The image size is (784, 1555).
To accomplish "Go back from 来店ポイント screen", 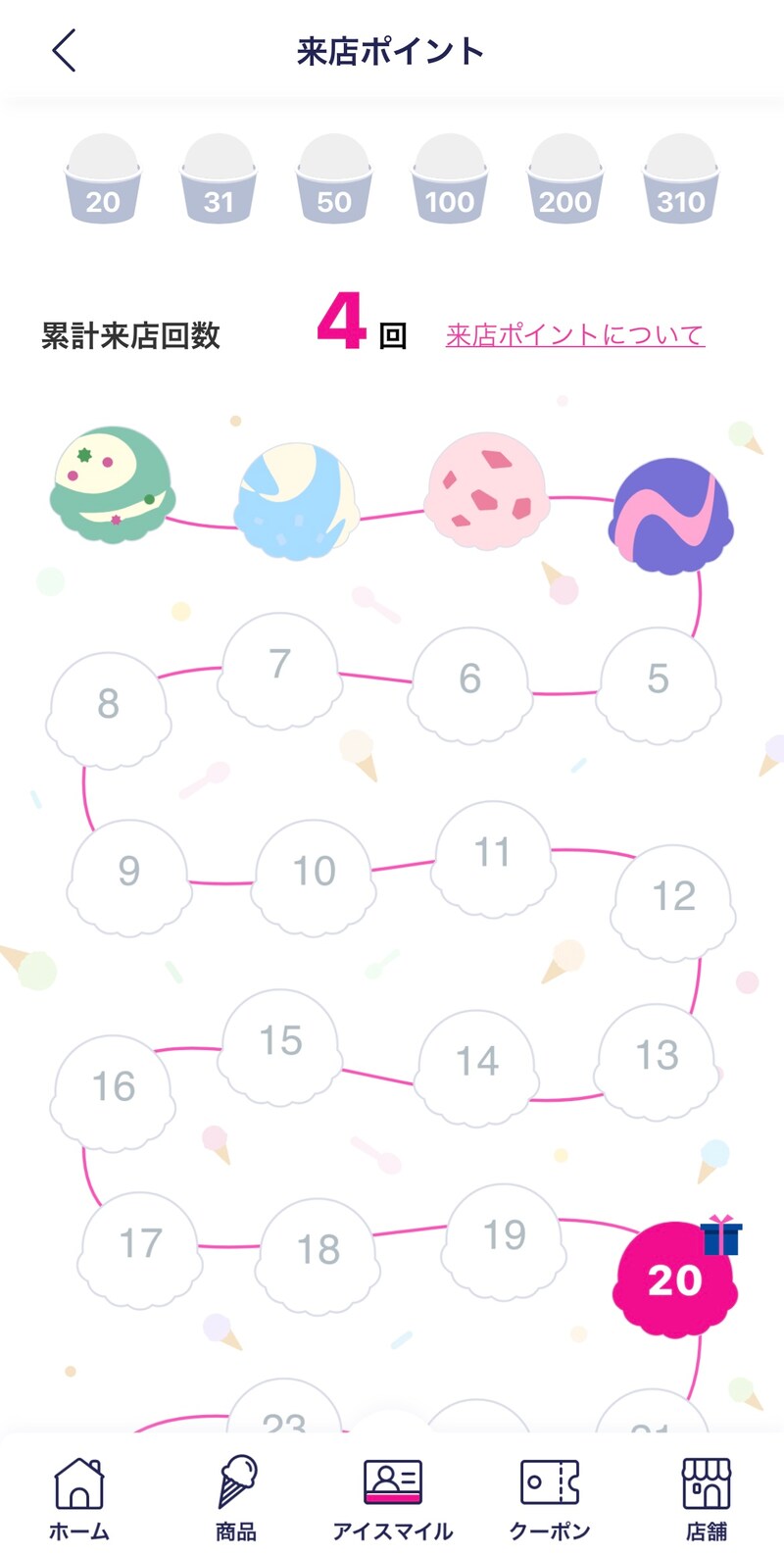I will (65, 51).
